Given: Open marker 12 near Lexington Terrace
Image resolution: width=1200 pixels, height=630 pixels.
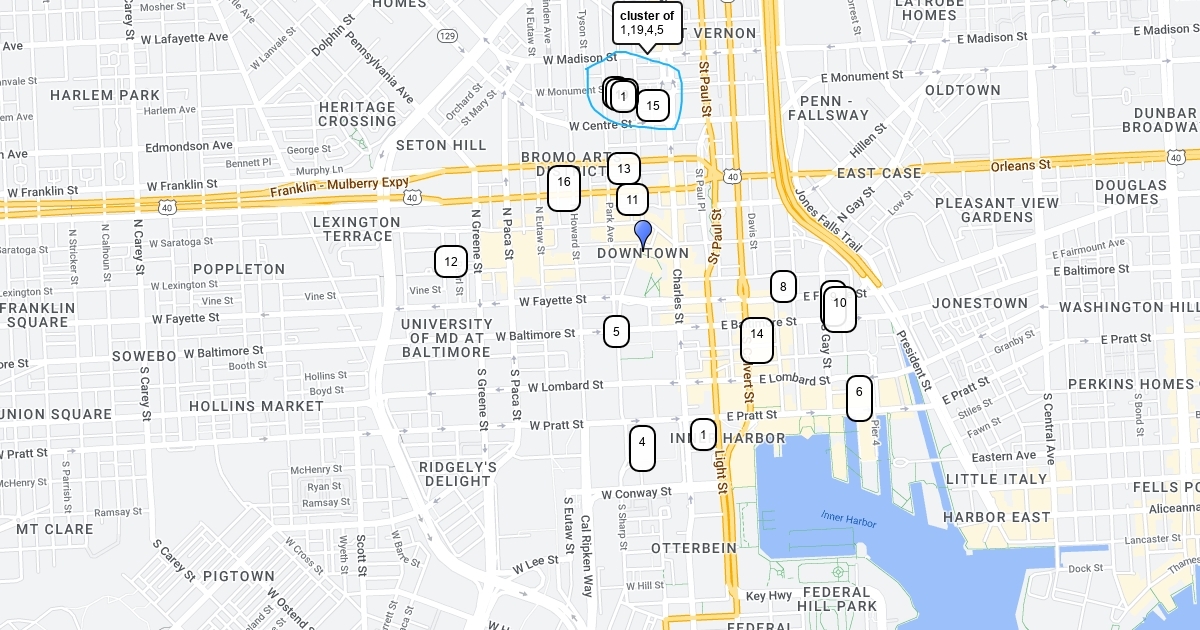Looking at the screenshot, I should 451,262.
